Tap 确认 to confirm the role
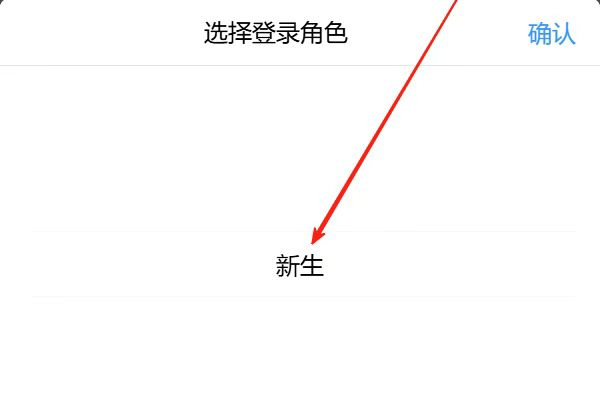The image size is (600, 404). [551, 33]
